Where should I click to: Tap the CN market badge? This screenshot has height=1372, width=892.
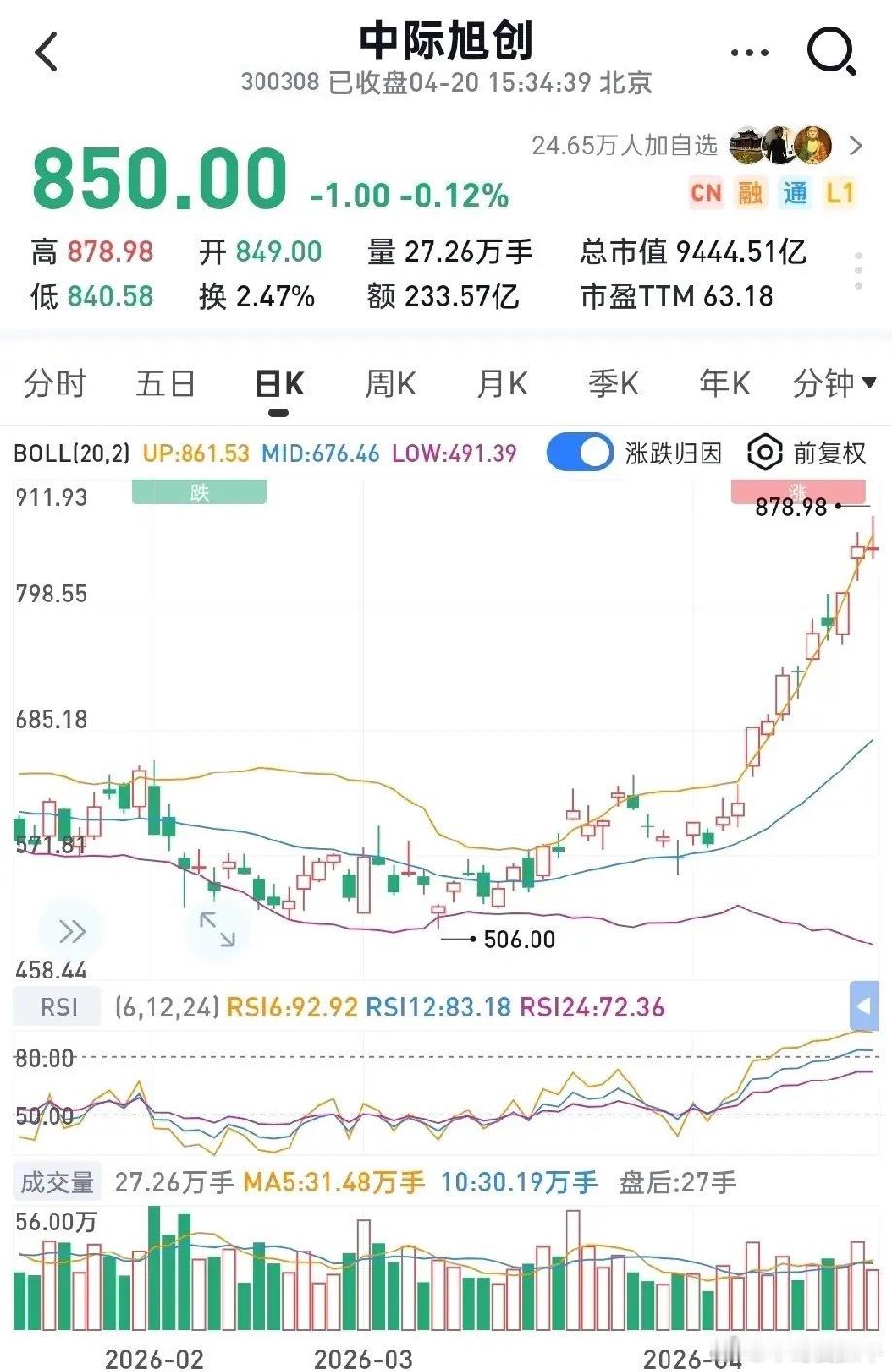(706, 194)
